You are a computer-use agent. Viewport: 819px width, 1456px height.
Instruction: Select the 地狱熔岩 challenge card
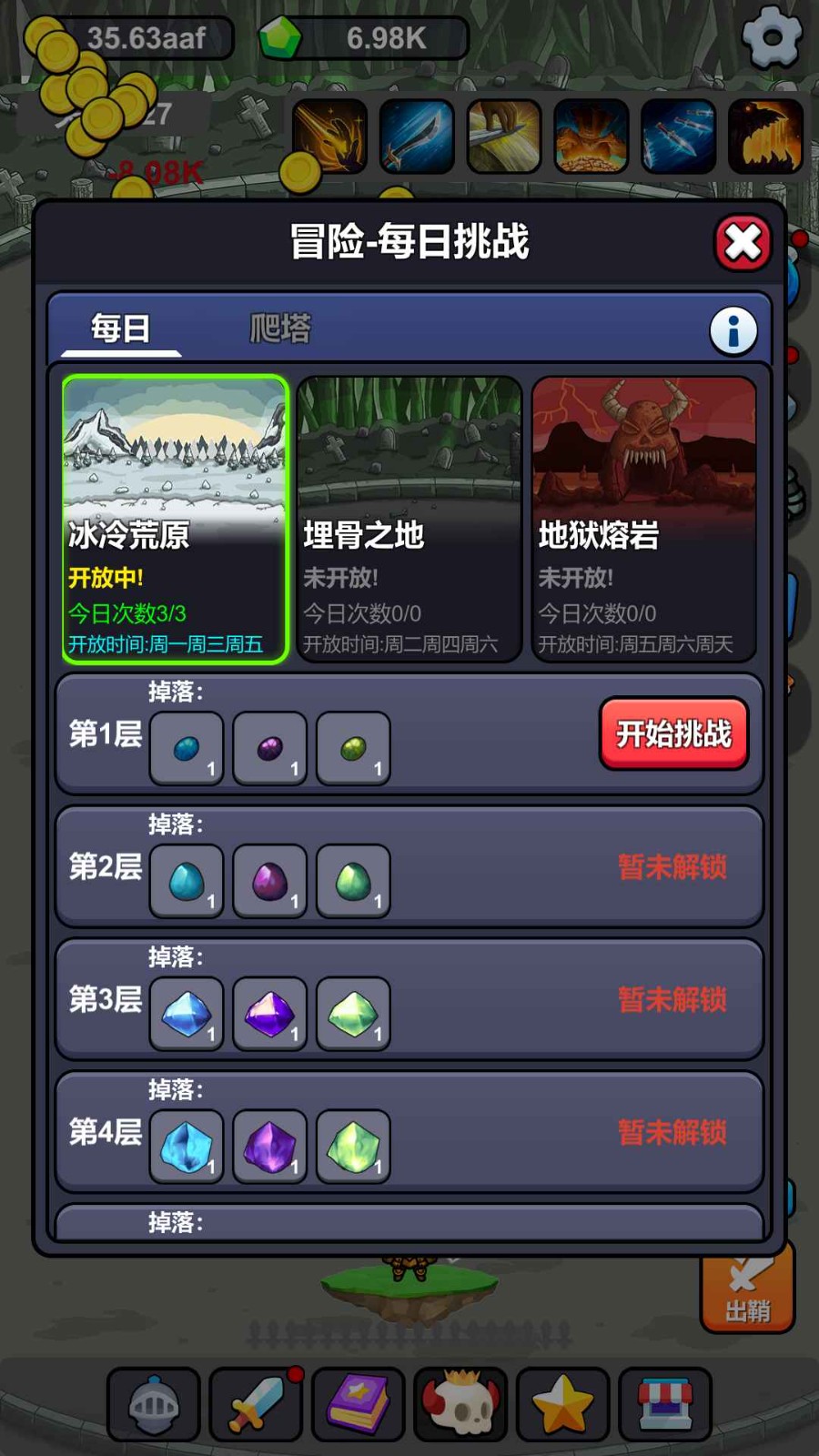point(643,519)
